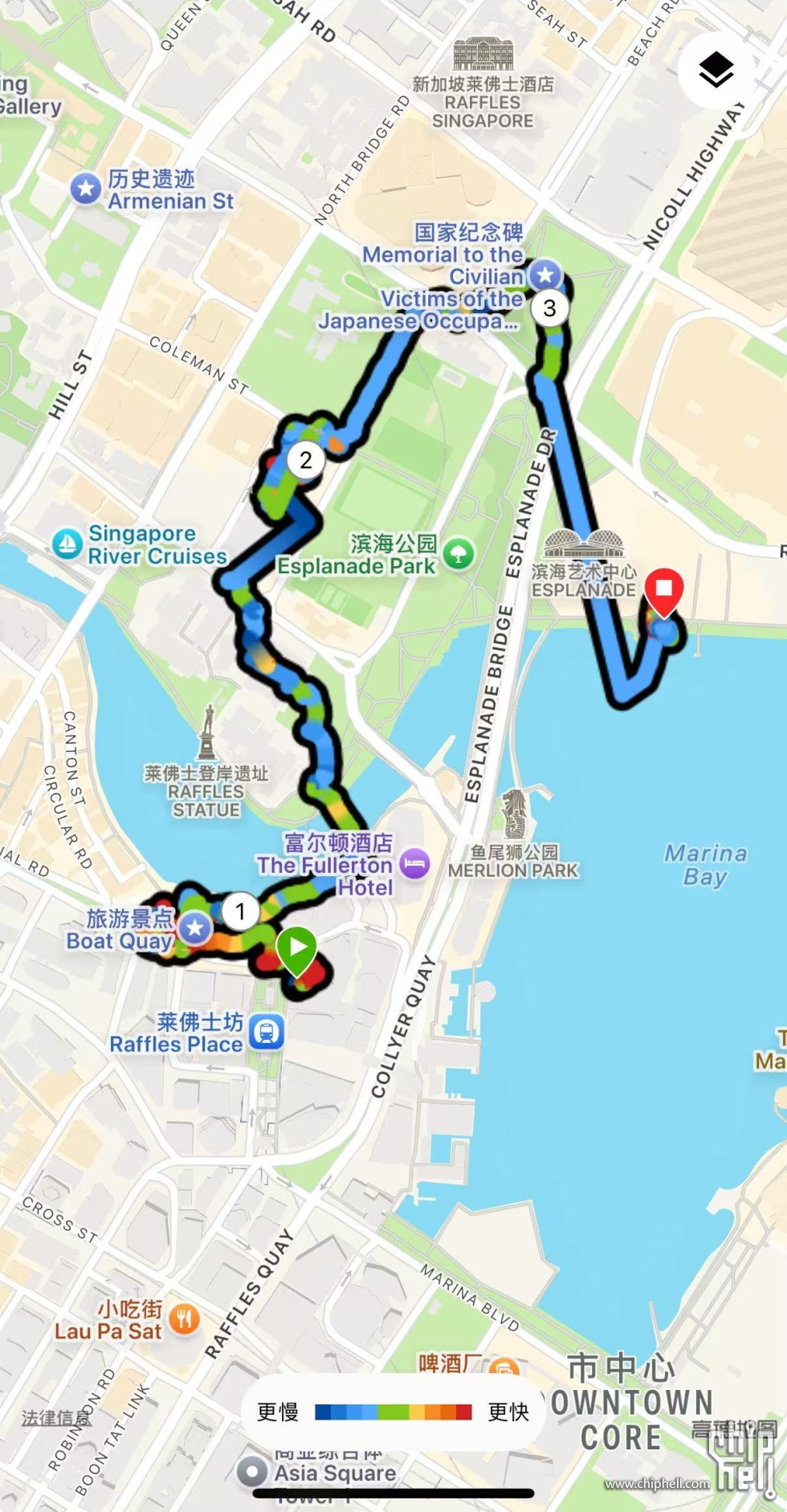Screen dimensions: 787x1512
Task: Select The Fullerton Hotel map pin
Action: (x=414, y=864)
